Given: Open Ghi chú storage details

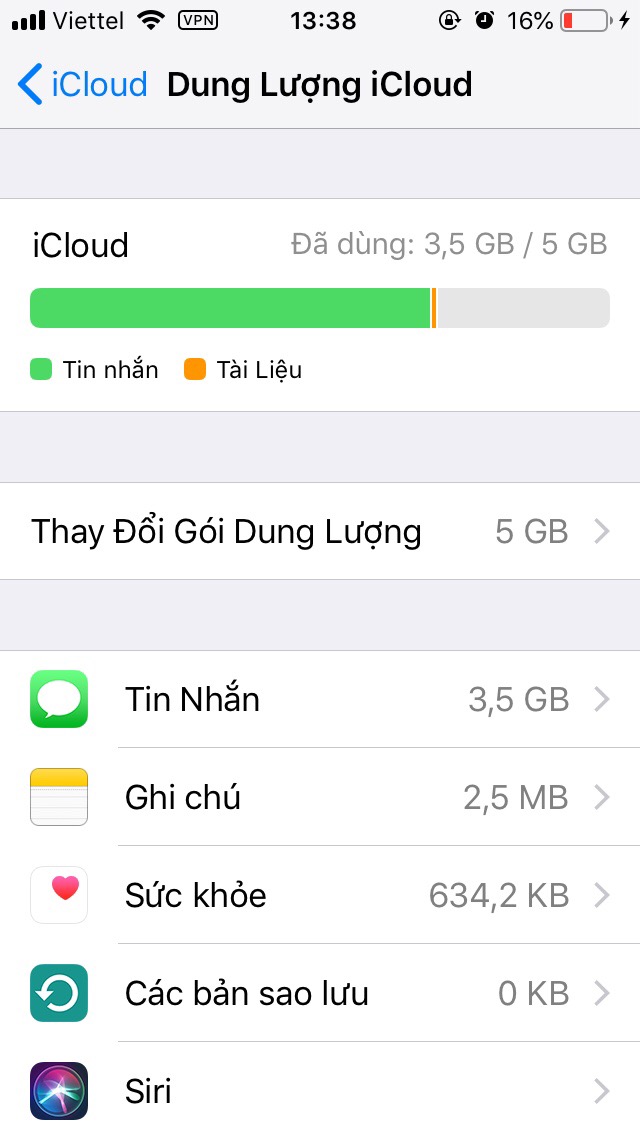Looking at the screenshot, I should pos(320,797).
